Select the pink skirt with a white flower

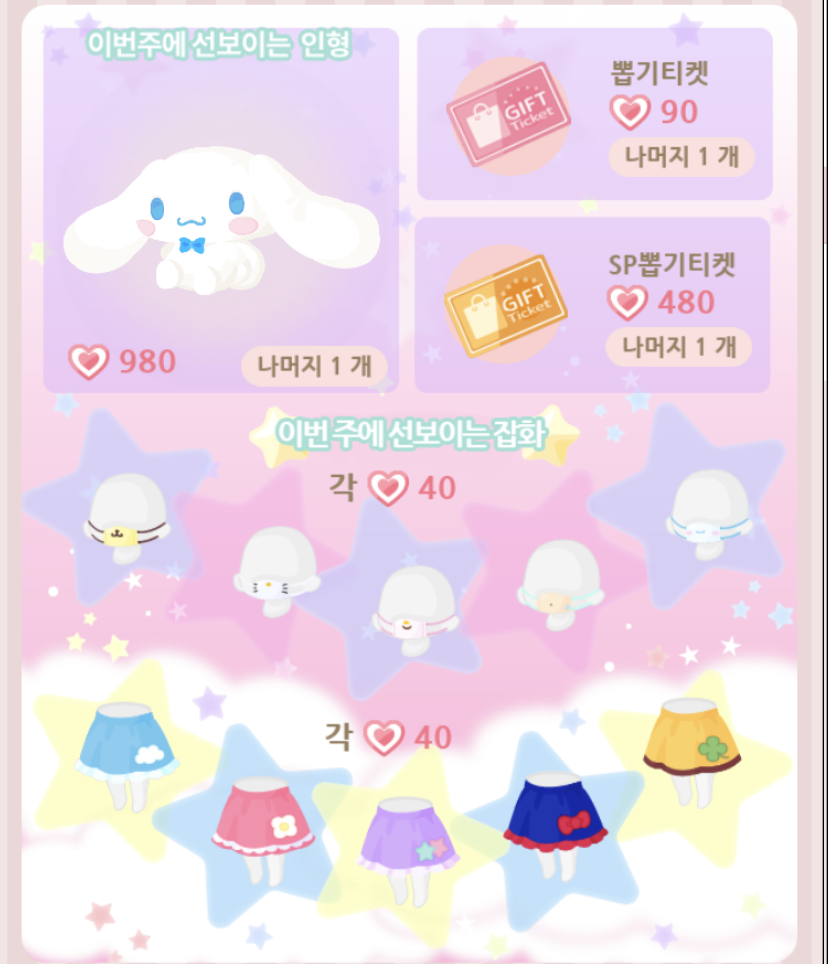(262, 817)
